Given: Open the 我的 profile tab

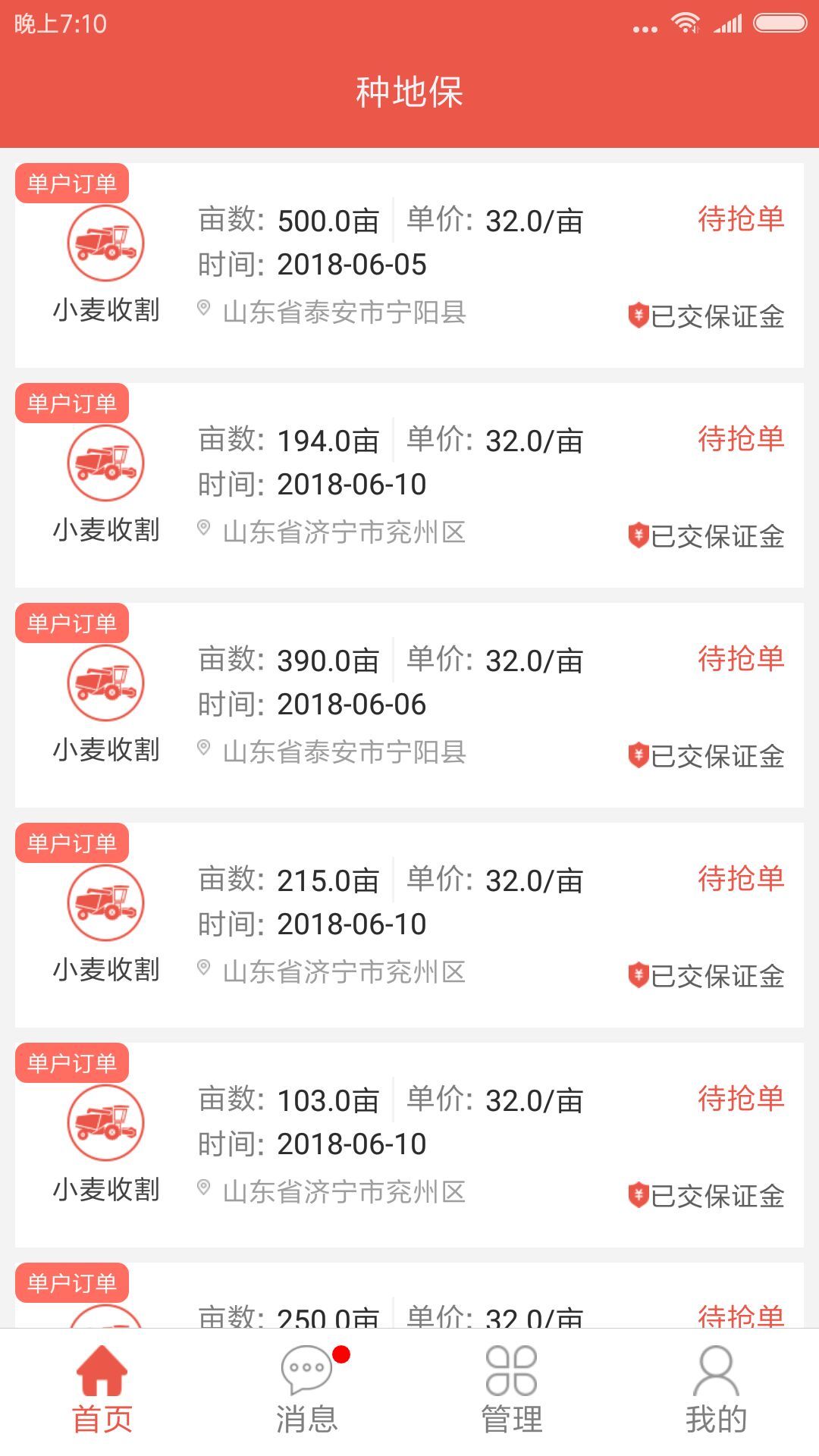Looking at the screenshot, I should point(717,1392).
